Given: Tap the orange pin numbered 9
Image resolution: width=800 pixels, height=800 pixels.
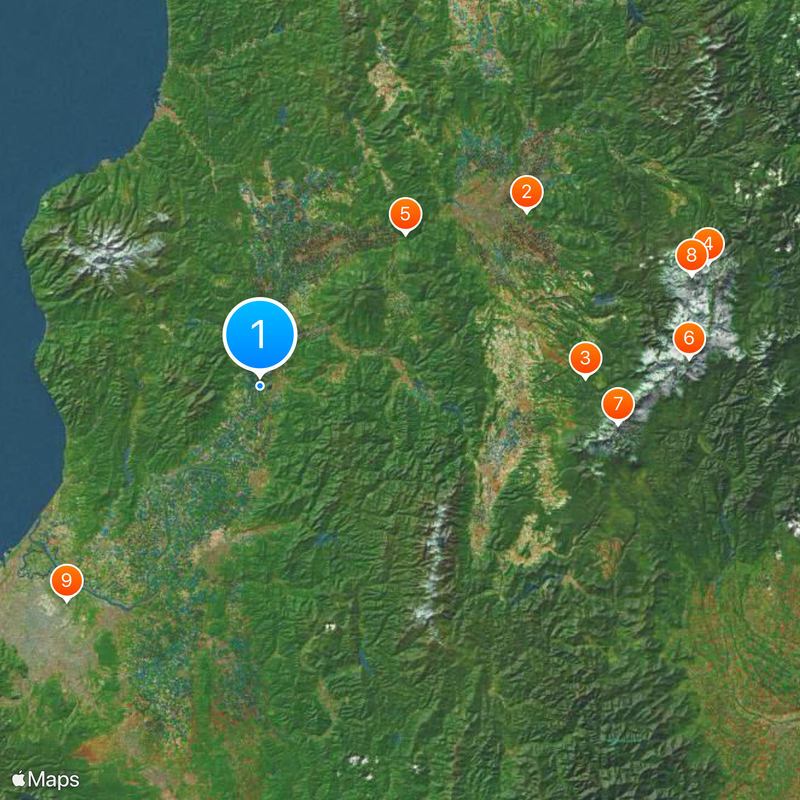Looking at the screenshot, I should click(67, 580).
